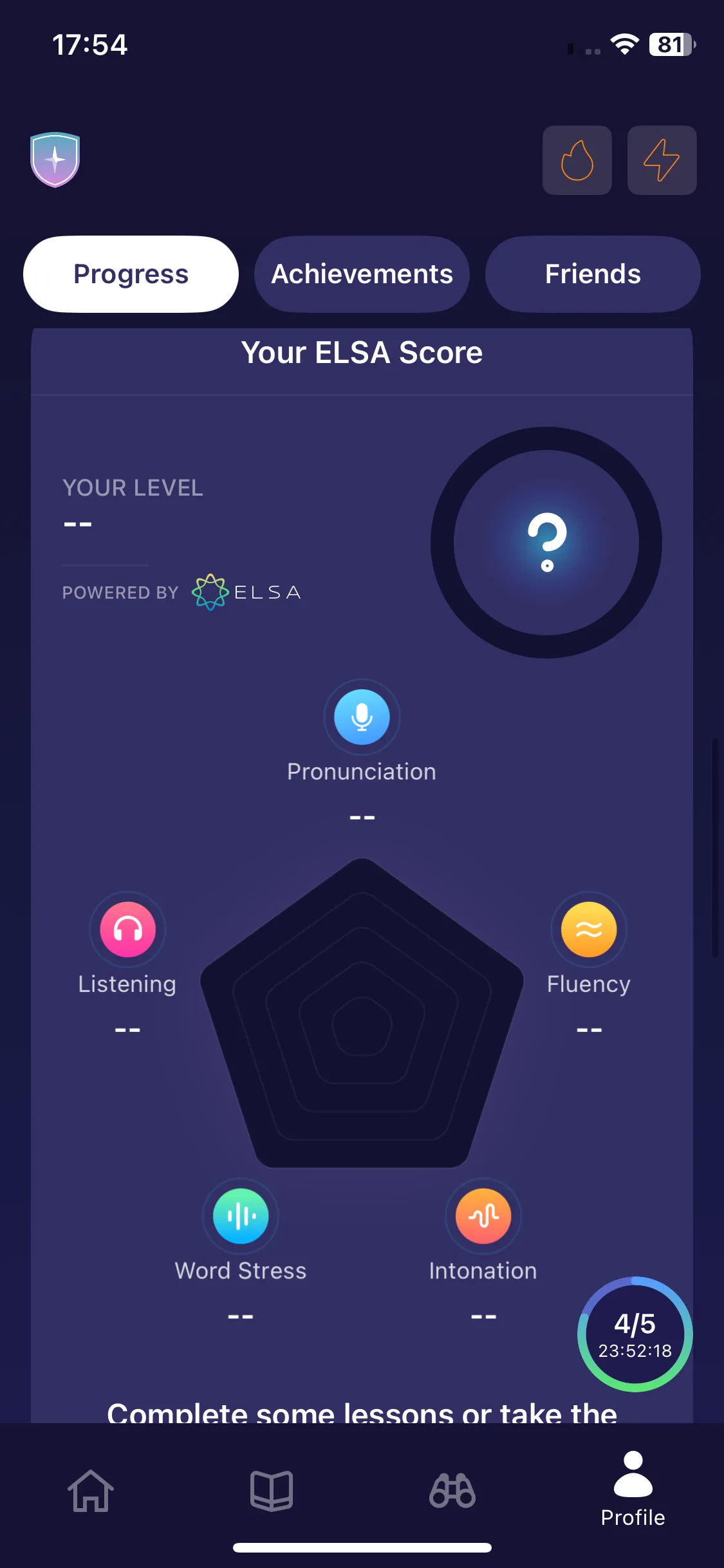Tap the question mark score circle
Screen dimensions: 724x1568
click(546, 543)
